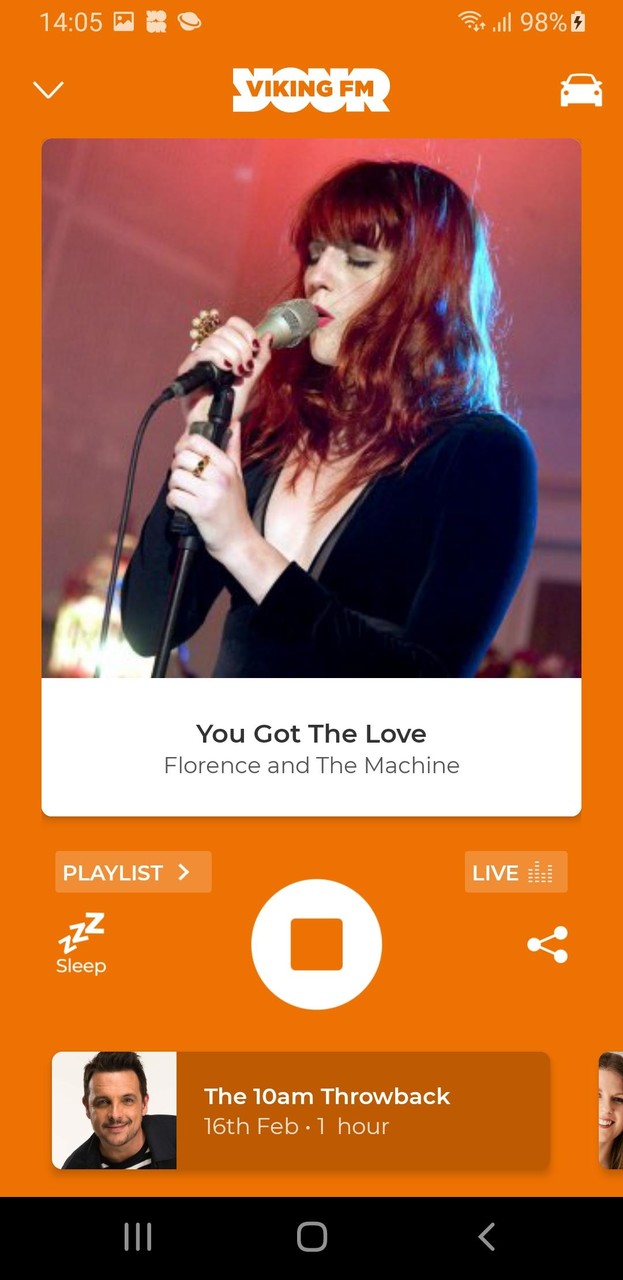Set a sleep timer
This screenshot has width=623, height=1280.
[x=81, y=944]
